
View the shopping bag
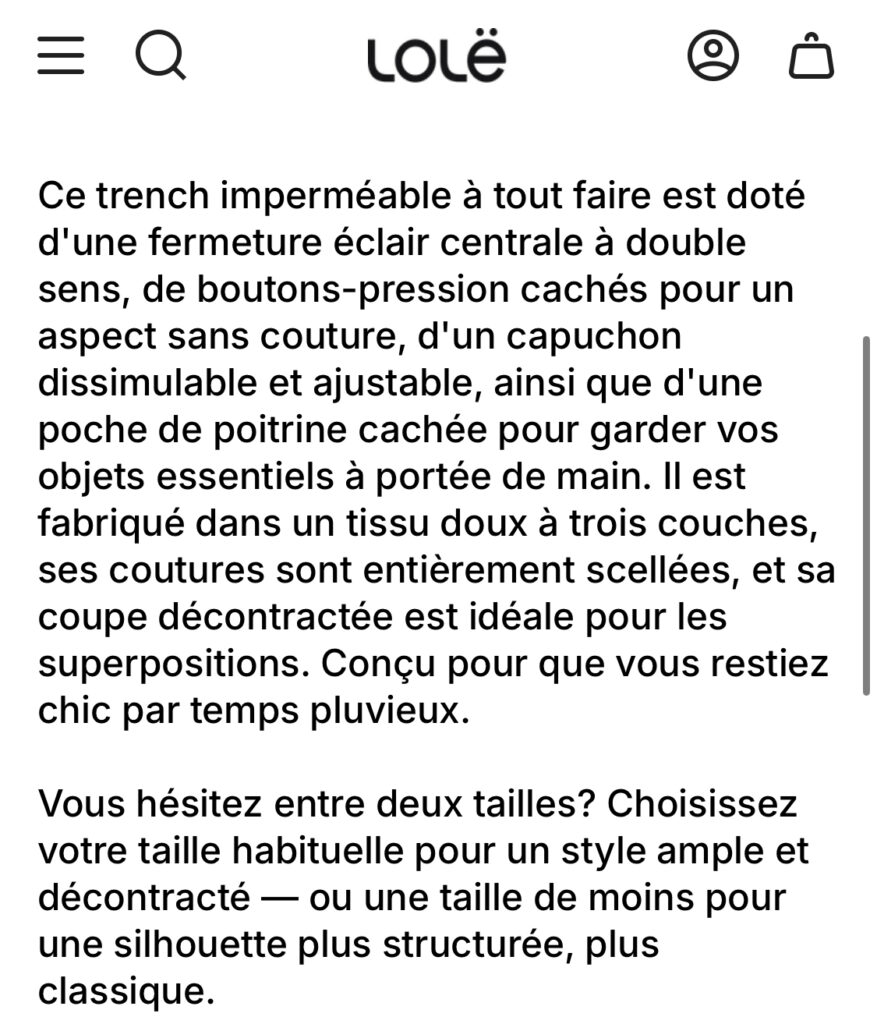tap(810, 57)
